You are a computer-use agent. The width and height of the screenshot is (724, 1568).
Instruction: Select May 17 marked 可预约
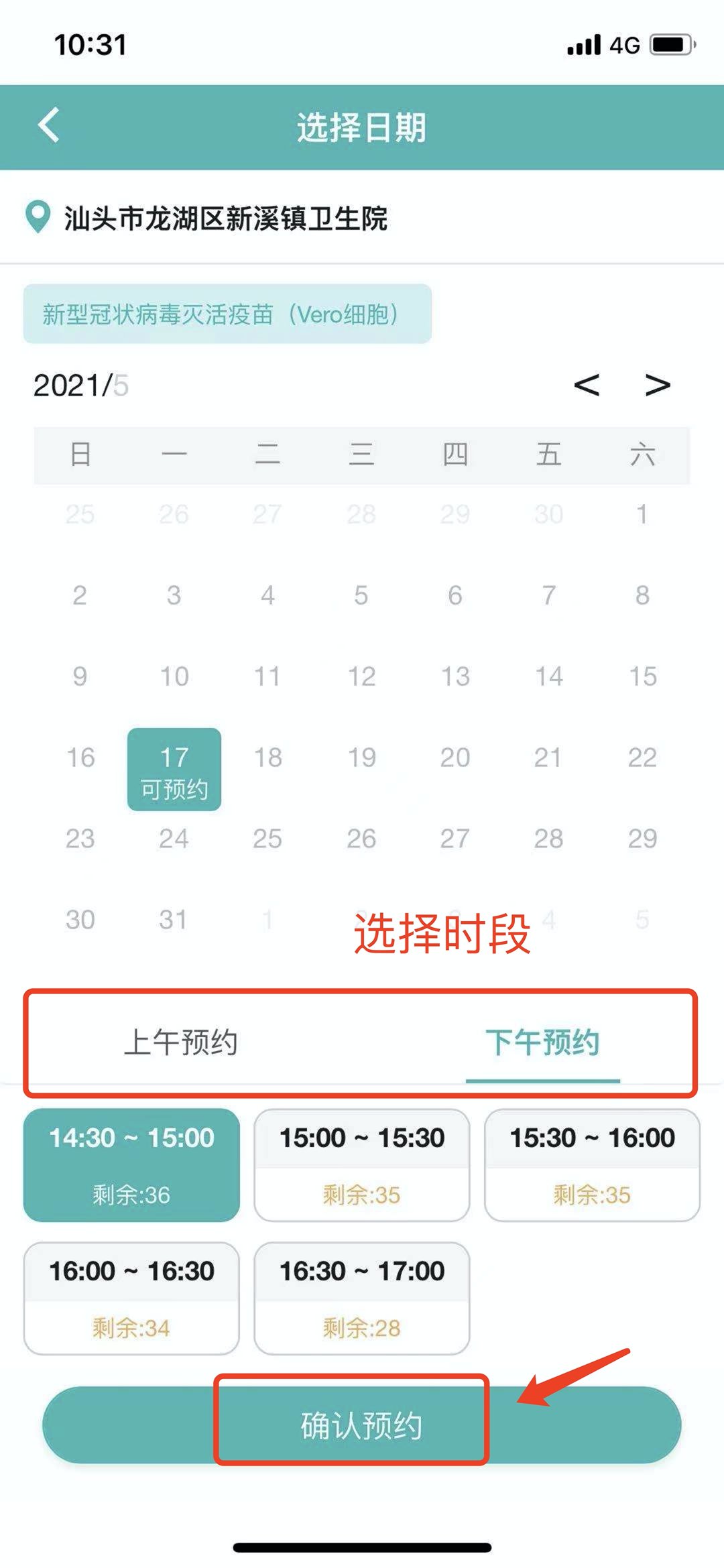(x=174, y=770)
